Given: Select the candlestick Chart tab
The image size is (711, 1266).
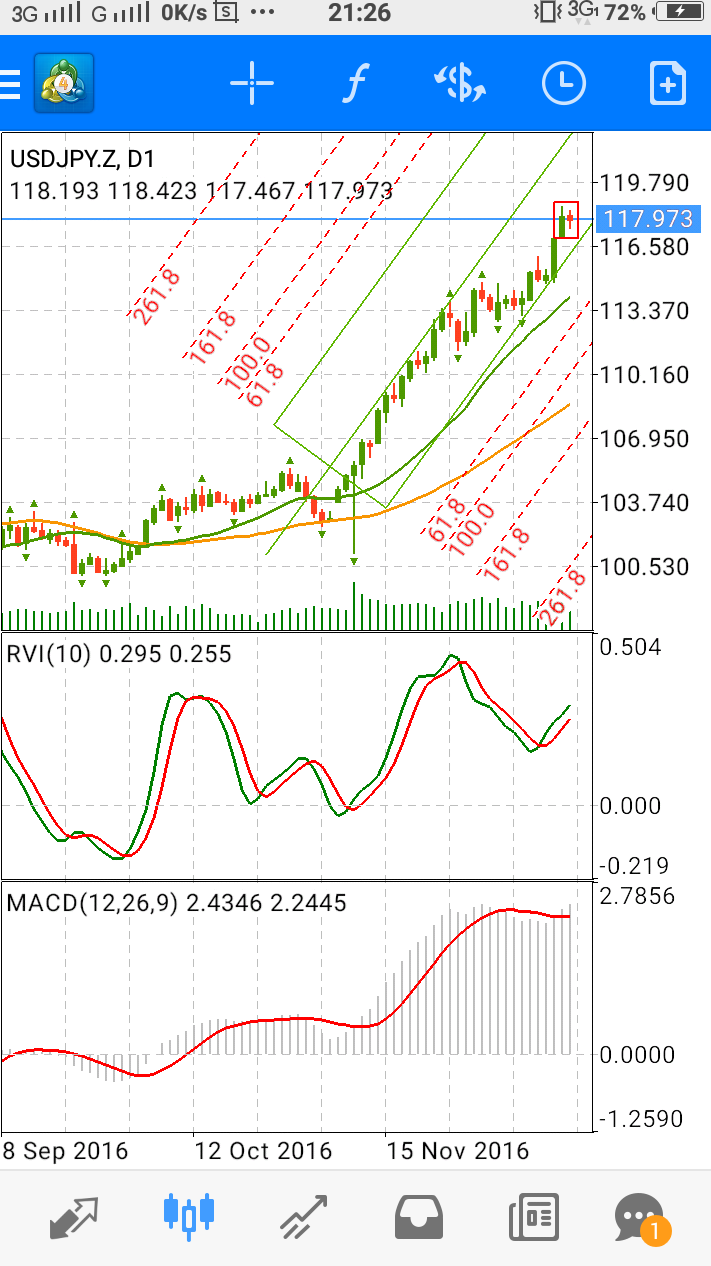Looking at the screenshot, I should (x=188, y=1216).
